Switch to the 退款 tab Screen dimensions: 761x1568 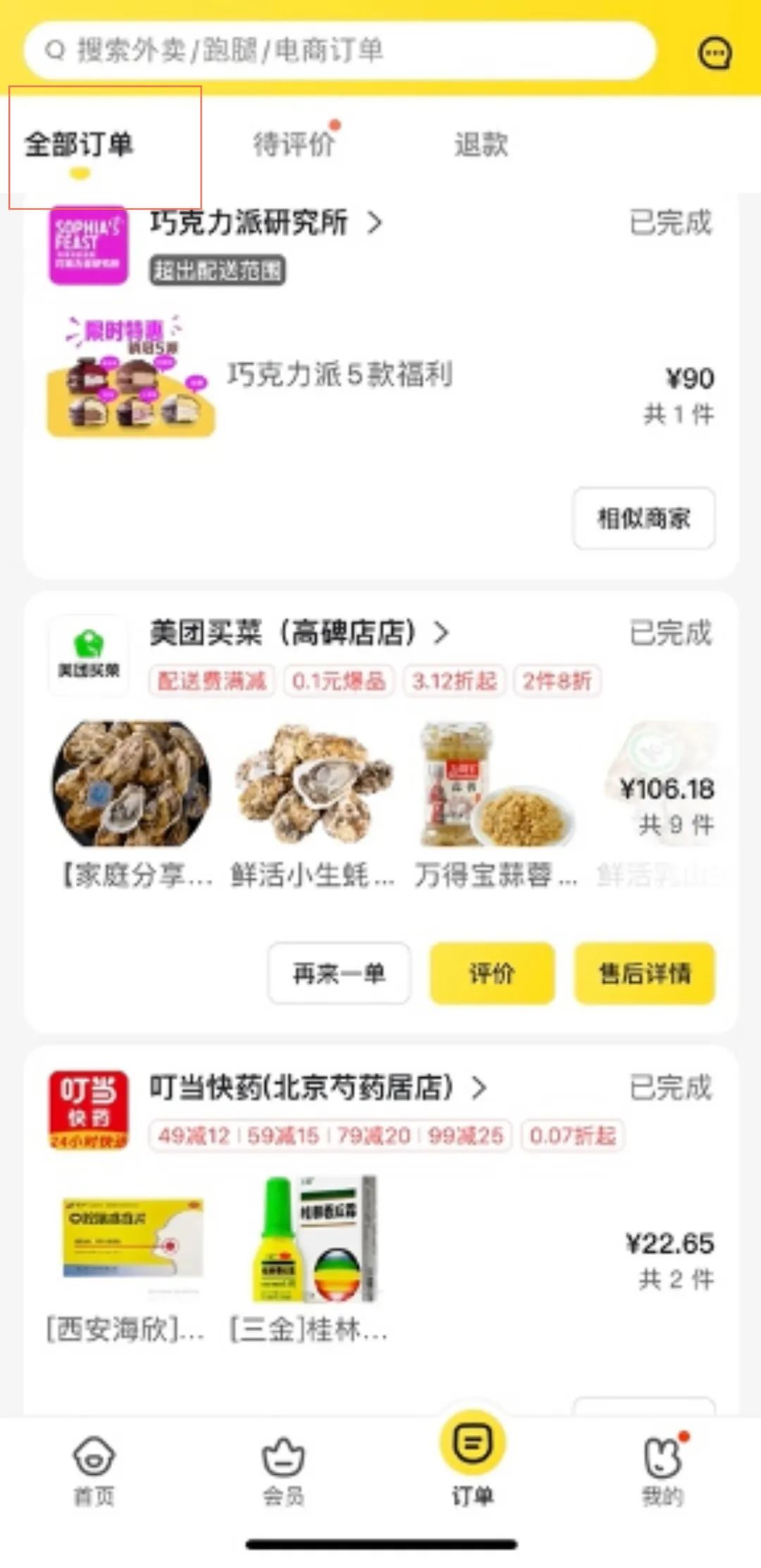(x=481, y=145)
